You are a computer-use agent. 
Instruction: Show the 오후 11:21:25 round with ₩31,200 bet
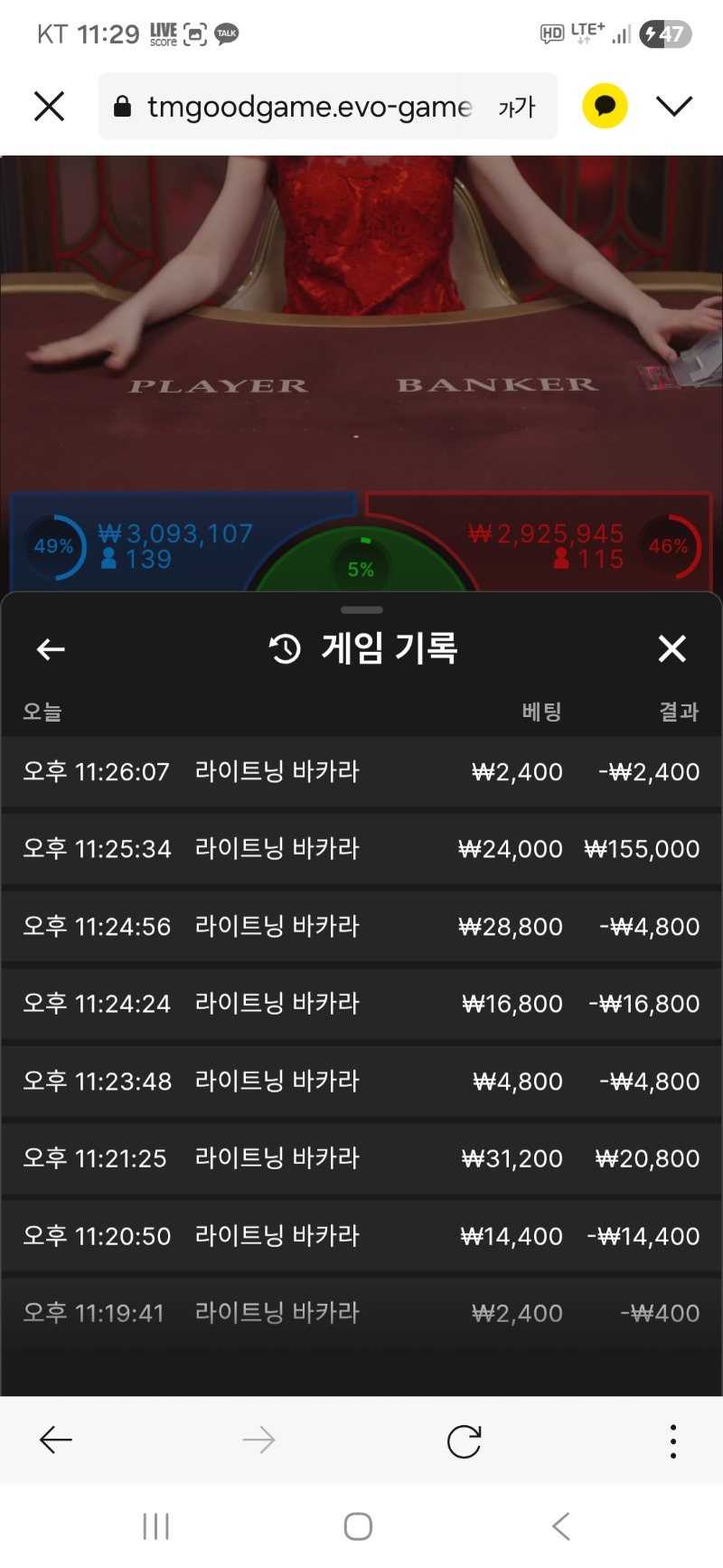coord(361,1157)
